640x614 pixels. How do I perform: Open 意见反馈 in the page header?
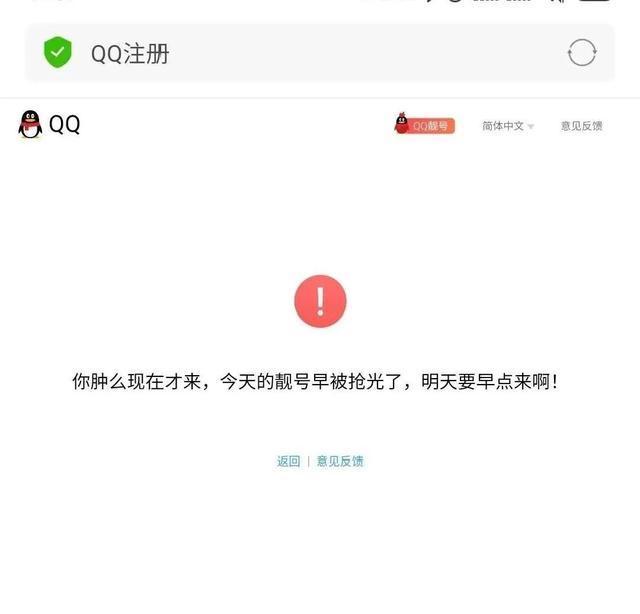[x=581, y=126]
